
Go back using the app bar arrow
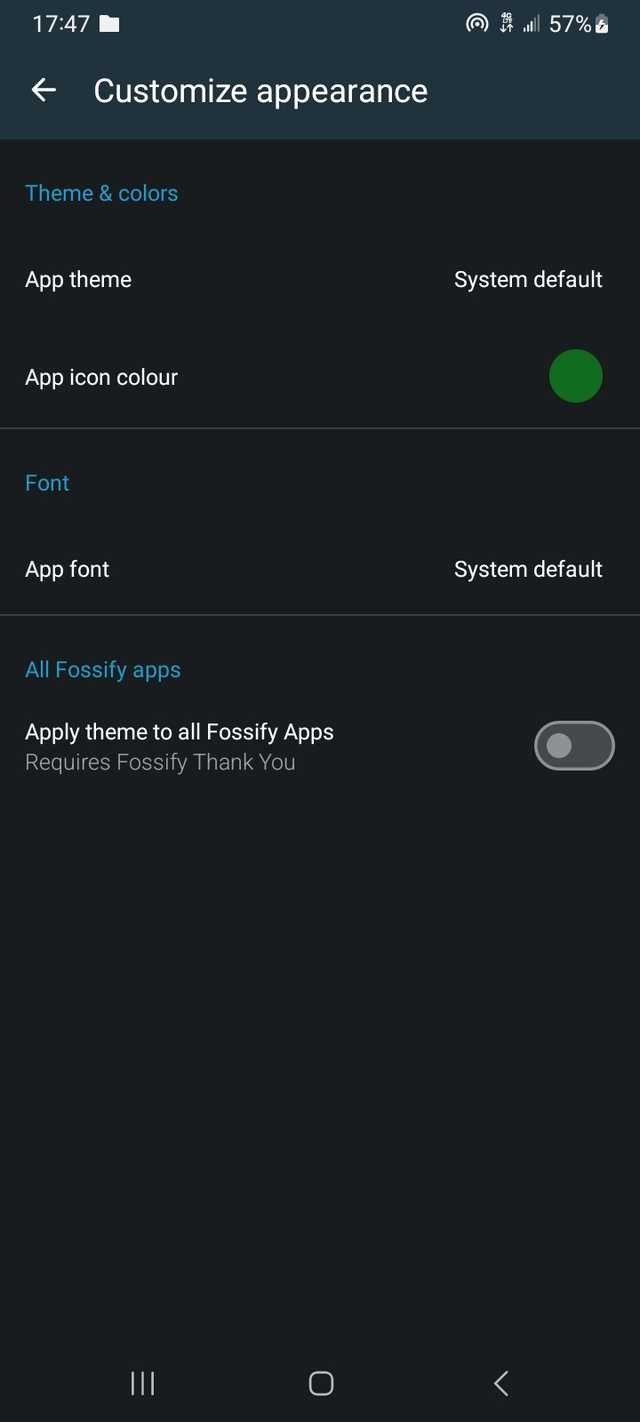(x=43, y=91)
